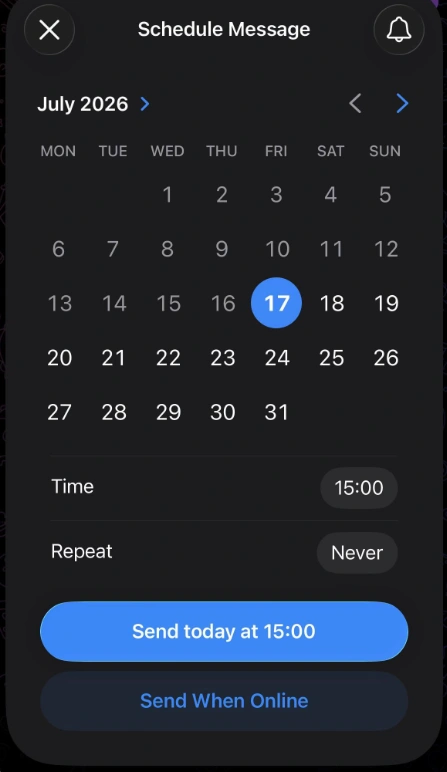
Task: Close the Schedule Message sheet
Action: click(x=49, y=30)
